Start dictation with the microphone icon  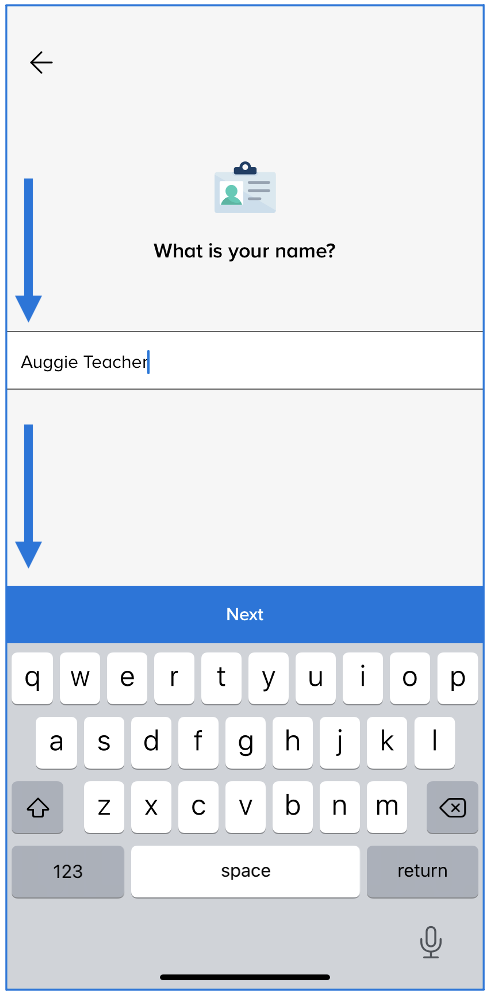(431, 942)
